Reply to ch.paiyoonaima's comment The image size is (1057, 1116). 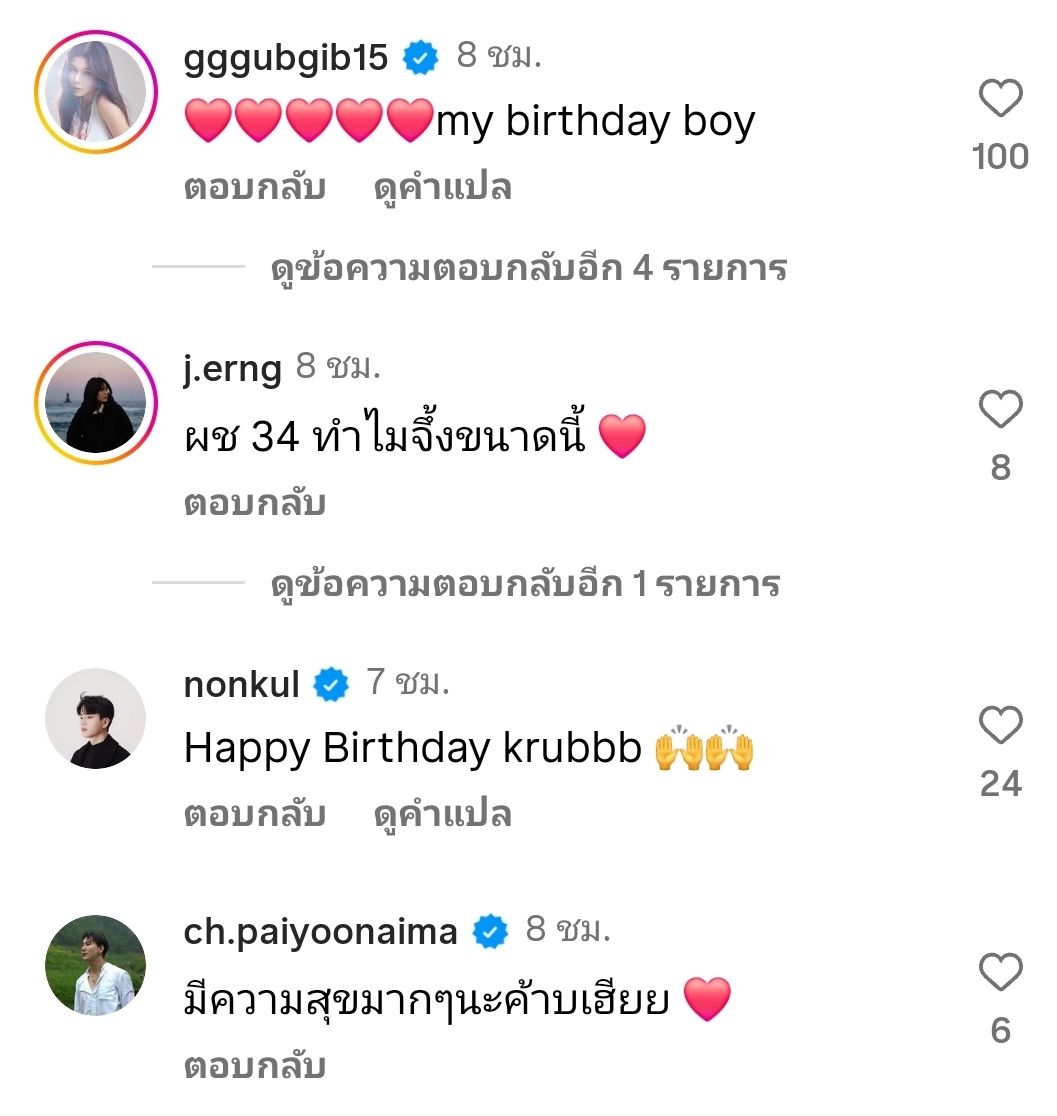pyautogui.click(x=255, y=1067)
